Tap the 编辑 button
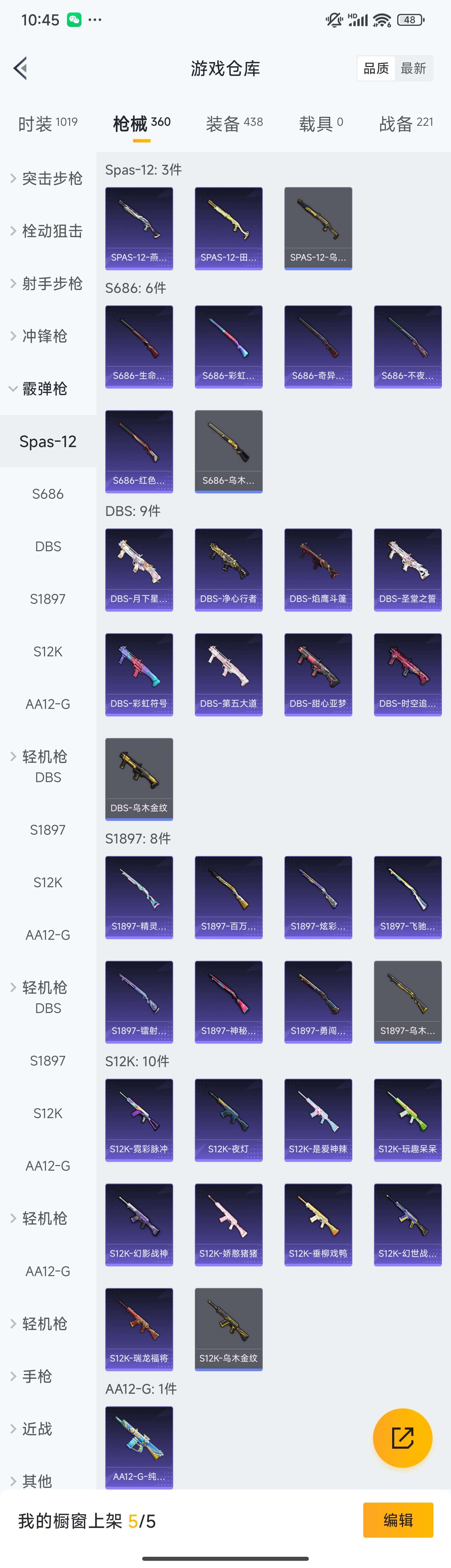The height and width of the screenshot is (1568, 451). coord(398,1520)
